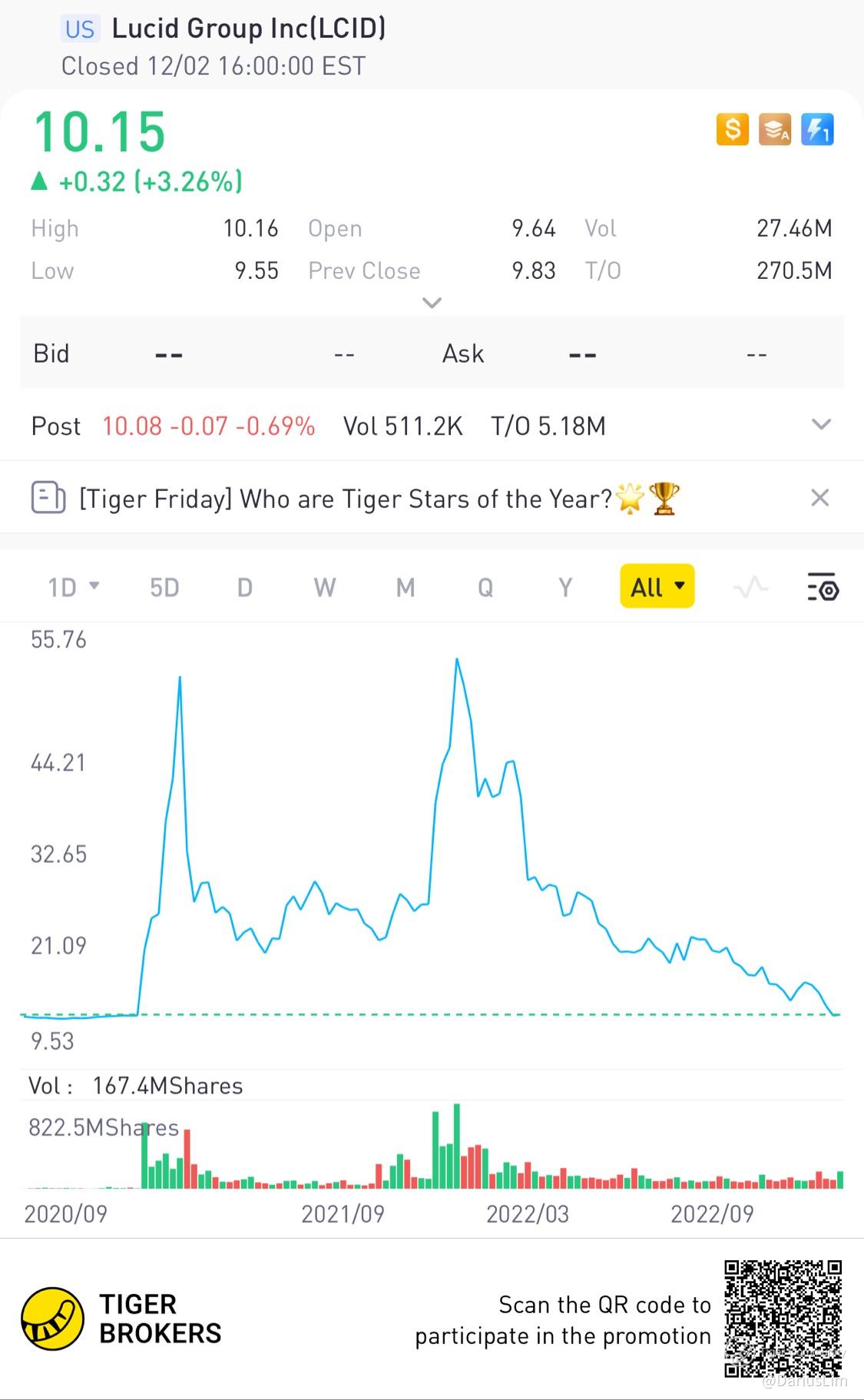Image resolution: width=864 pixels, height=1400 pixels.
Task: Open chart display settings icon
Action: [x=823, y=588]
